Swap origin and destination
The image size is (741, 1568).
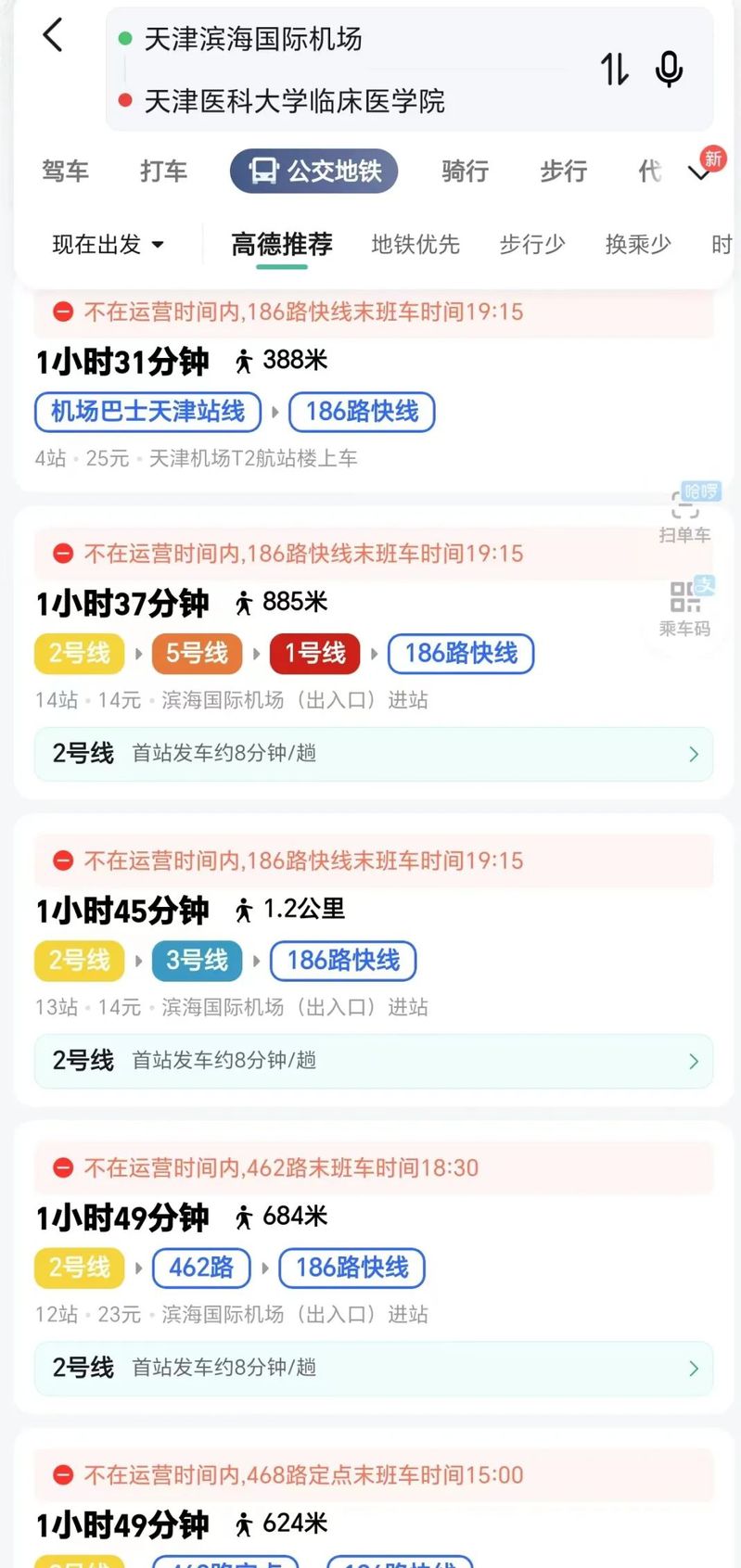[x=614, y=69]
